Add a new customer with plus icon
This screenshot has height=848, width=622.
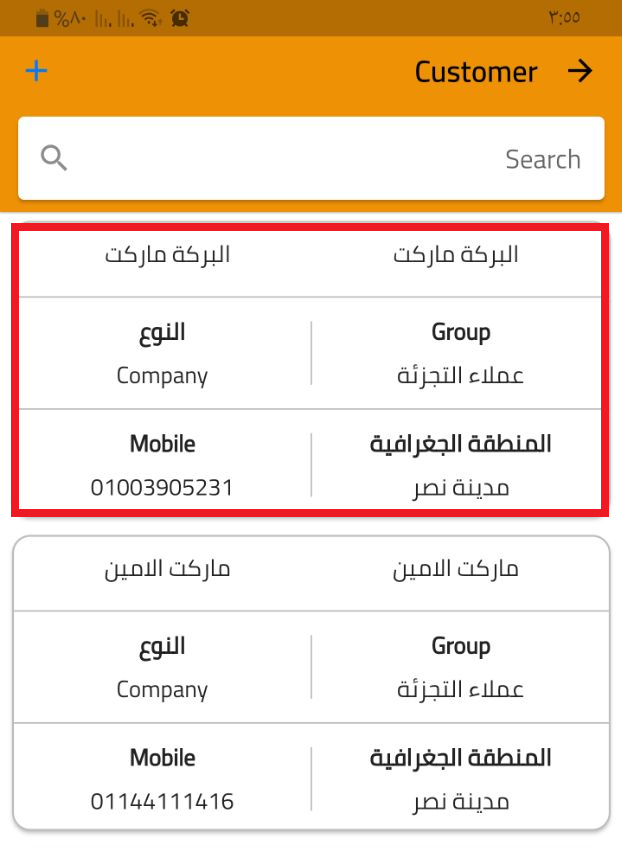coord(36,71)
